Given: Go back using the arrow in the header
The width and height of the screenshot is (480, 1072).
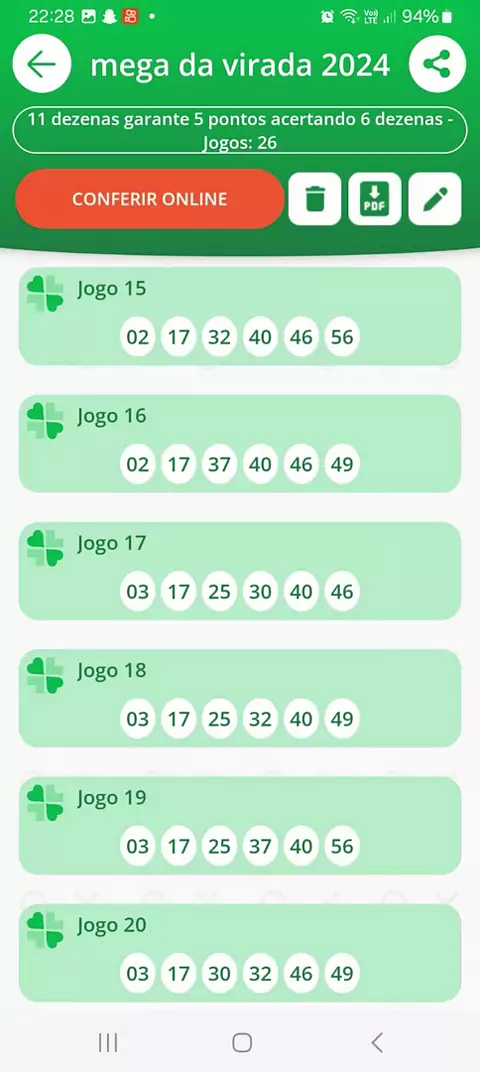Looking at the screenshot, I should [x=42, y=64].
